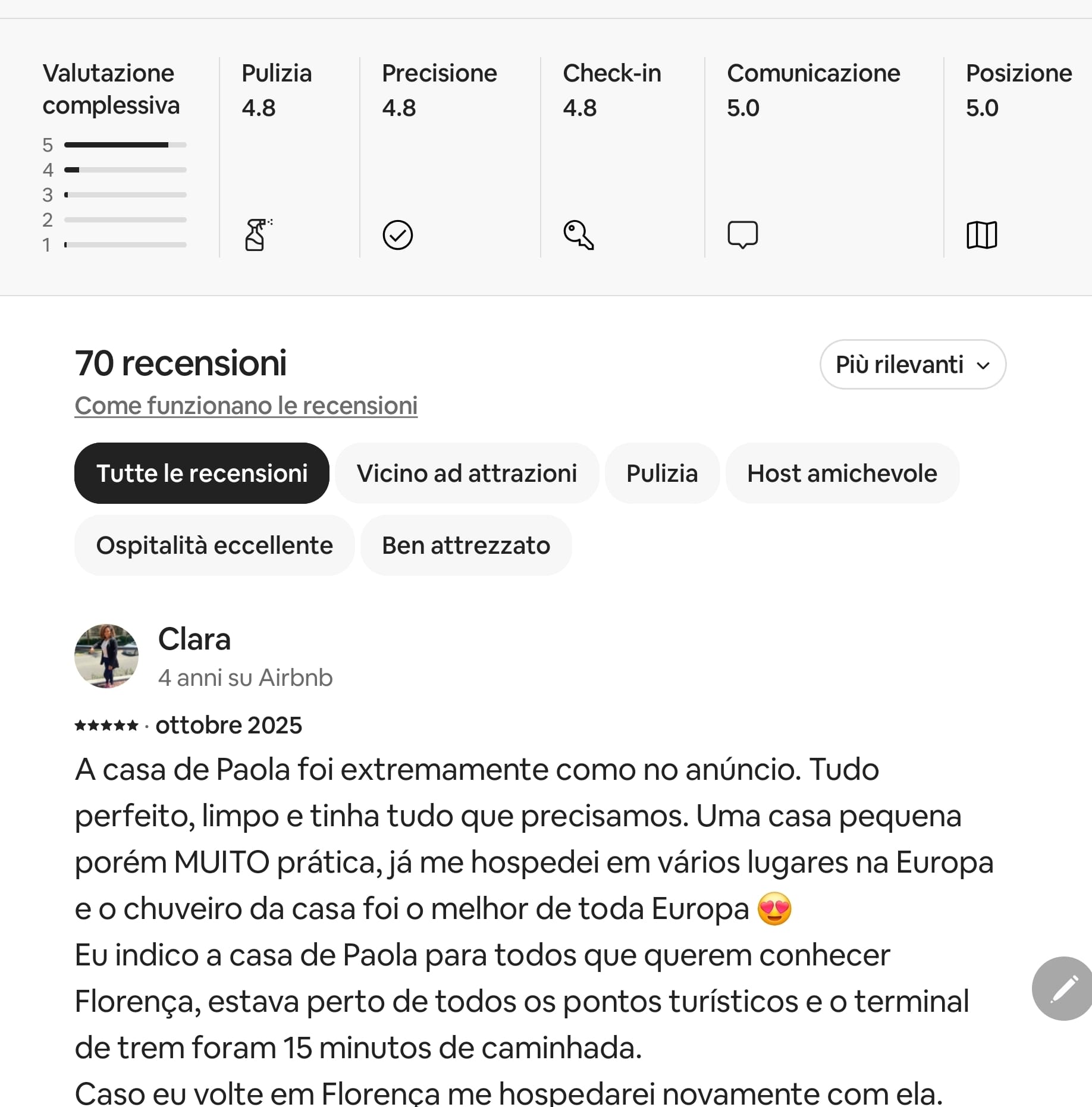
Task: Select the Host amichevole filter chip
Action: 842,473
